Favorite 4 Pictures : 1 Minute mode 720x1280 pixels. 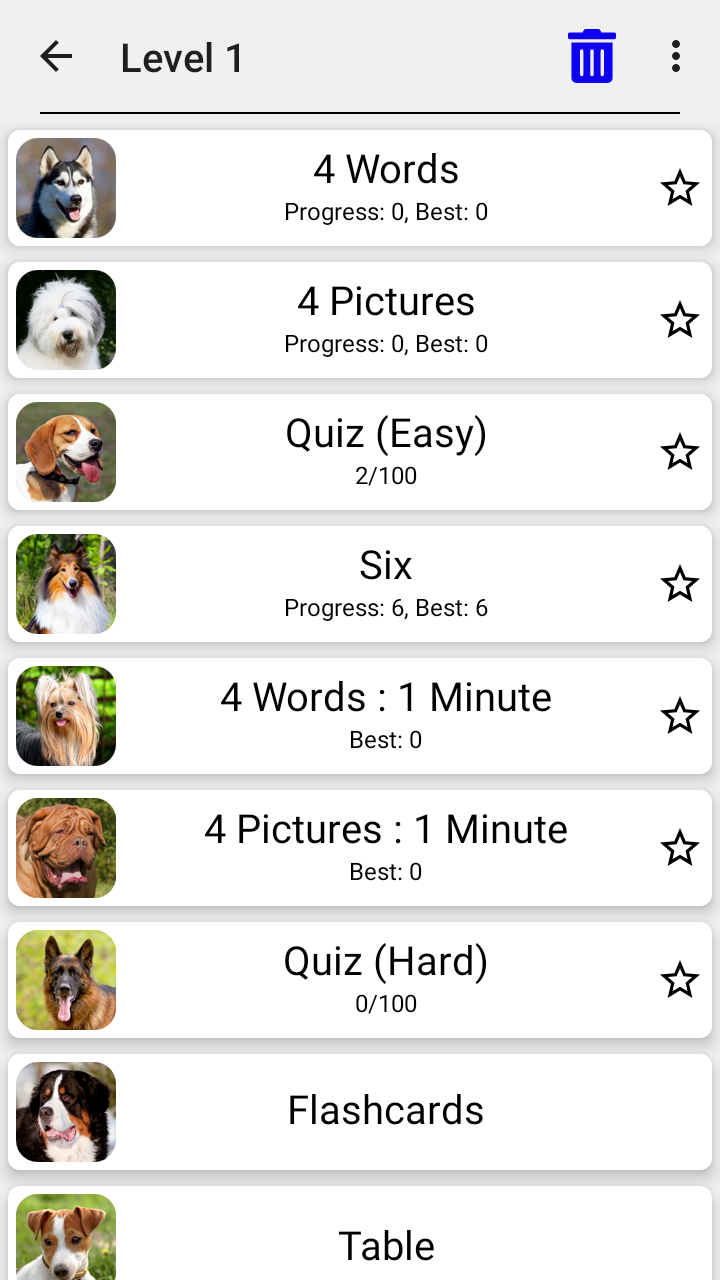680,848
